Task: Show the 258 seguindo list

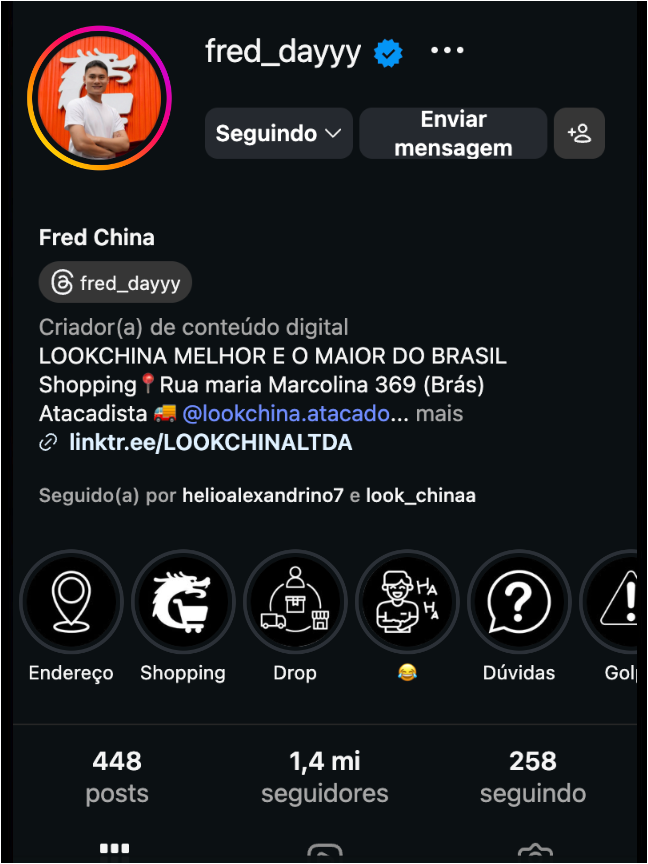Action: point(532,777)
